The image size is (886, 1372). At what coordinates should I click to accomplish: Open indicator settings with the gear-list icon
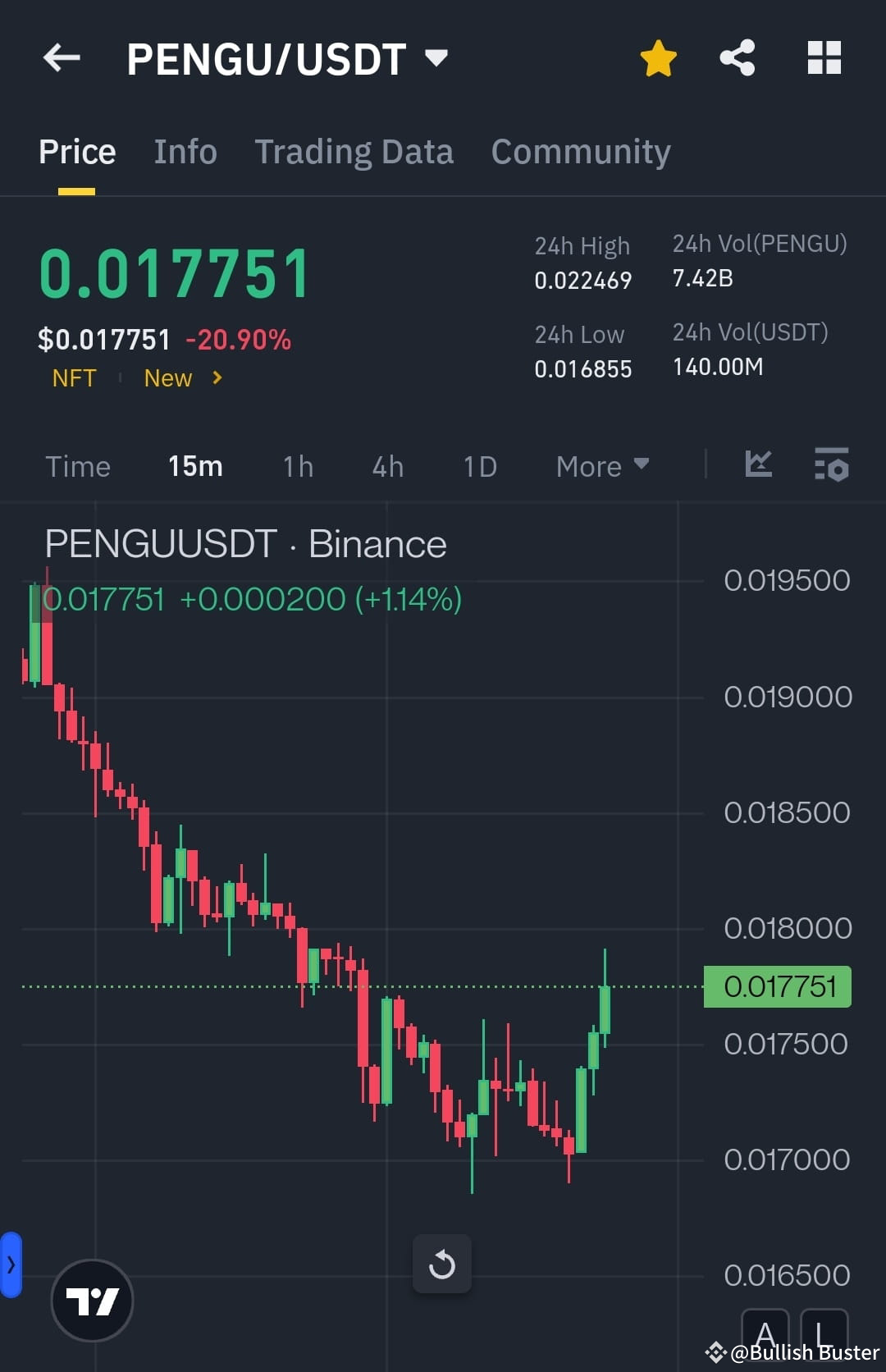tap(831, 465)
